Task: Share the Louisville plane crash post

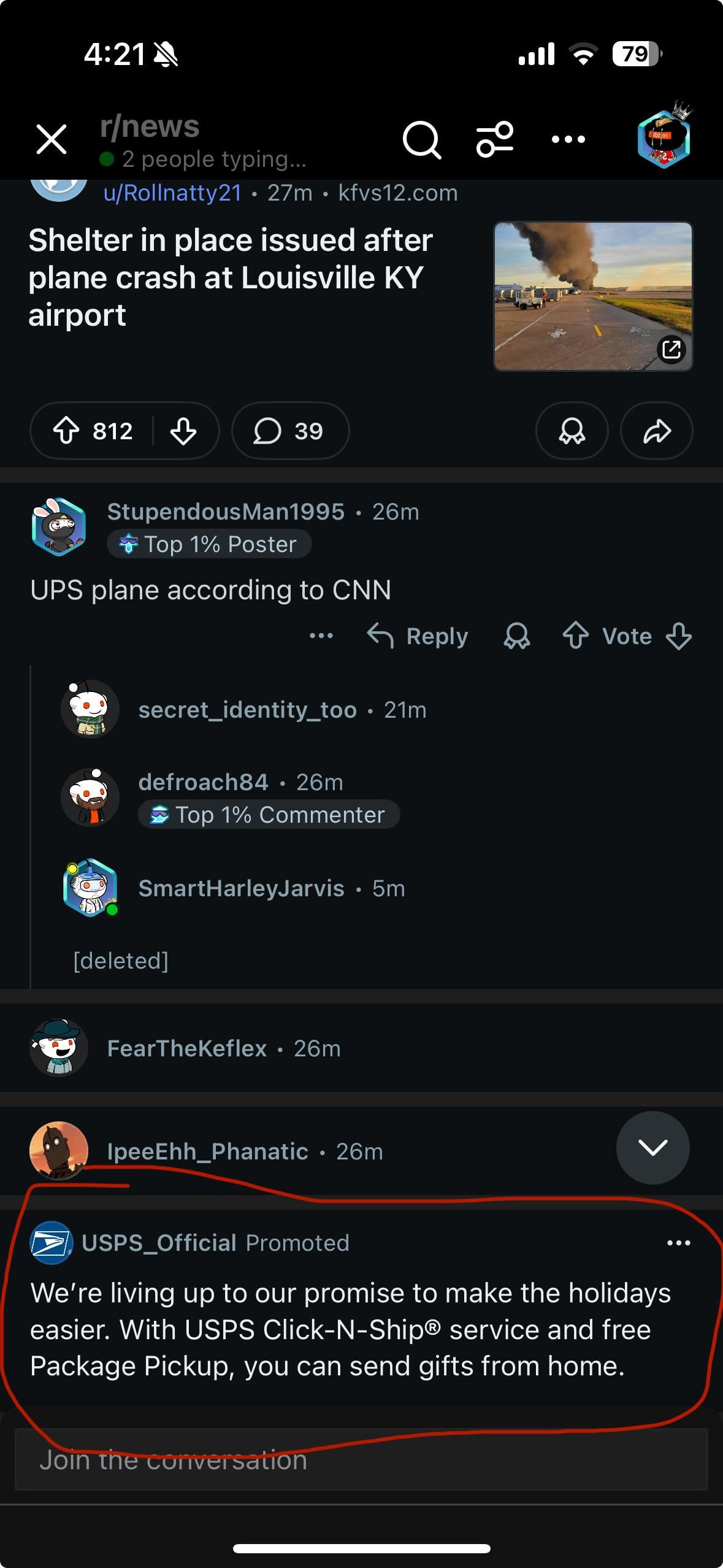Action: point(657,431)
